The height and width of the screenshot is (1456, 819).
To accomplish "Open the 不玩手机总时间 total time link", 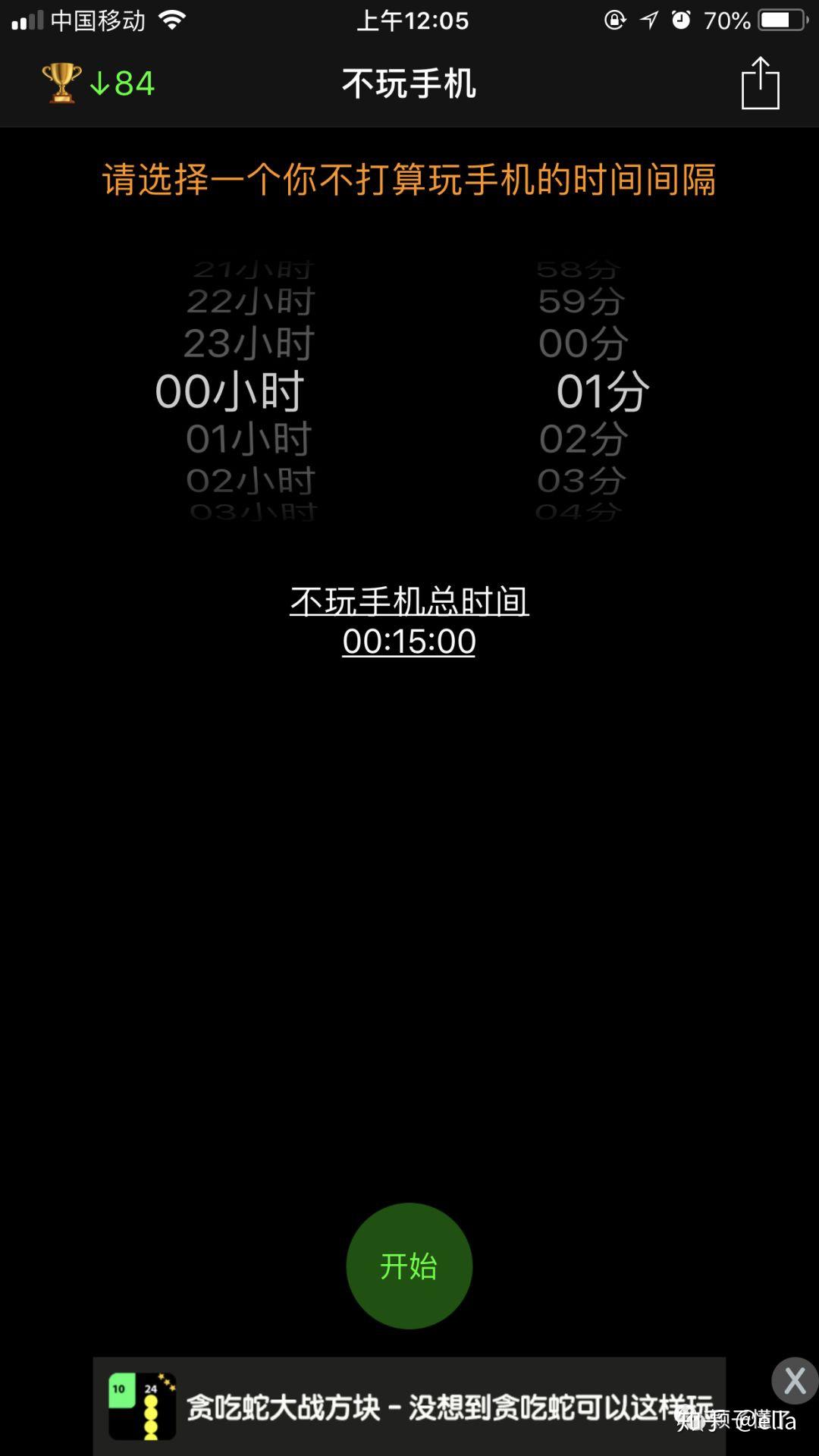I will click(x=409, y=620).
